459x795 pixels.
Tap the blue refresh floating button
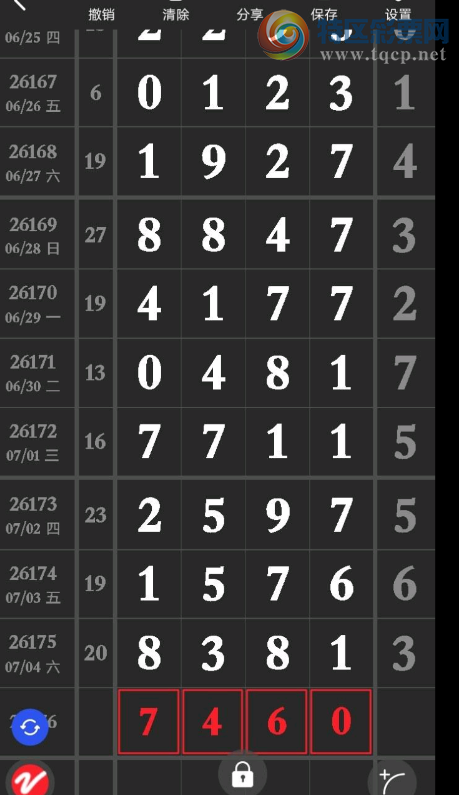pyautogui.click(x=30, y=727)
